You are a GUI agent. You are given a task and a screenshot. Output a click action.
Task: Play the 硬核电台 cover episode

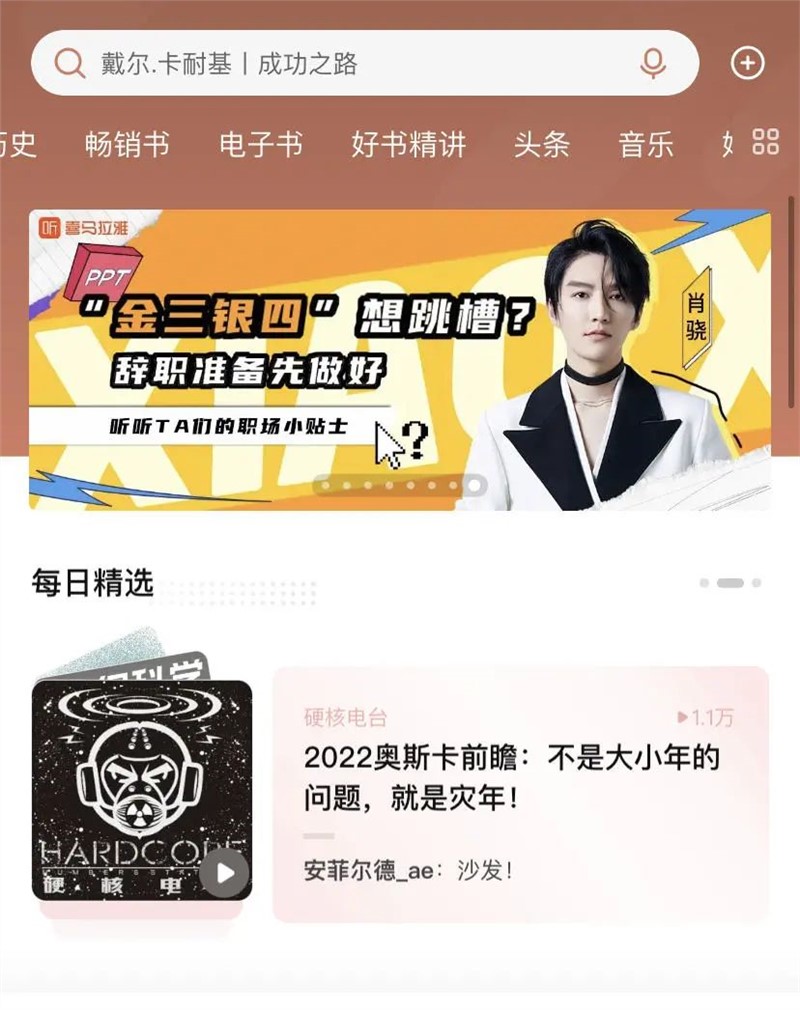(x=225, y=873)
